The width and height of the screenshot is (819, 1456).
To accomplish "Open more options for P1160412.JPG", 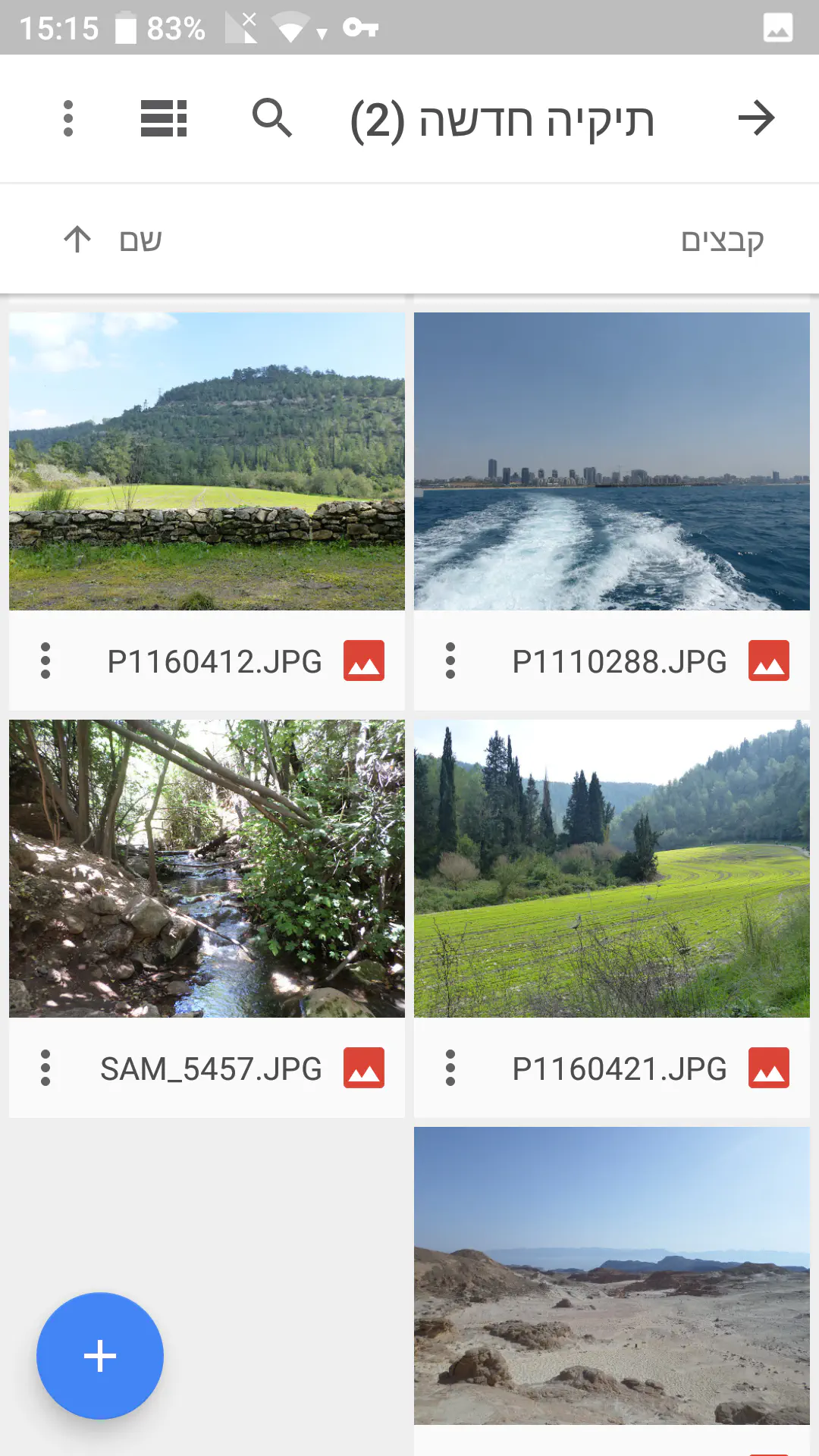I will pos(45,661).
